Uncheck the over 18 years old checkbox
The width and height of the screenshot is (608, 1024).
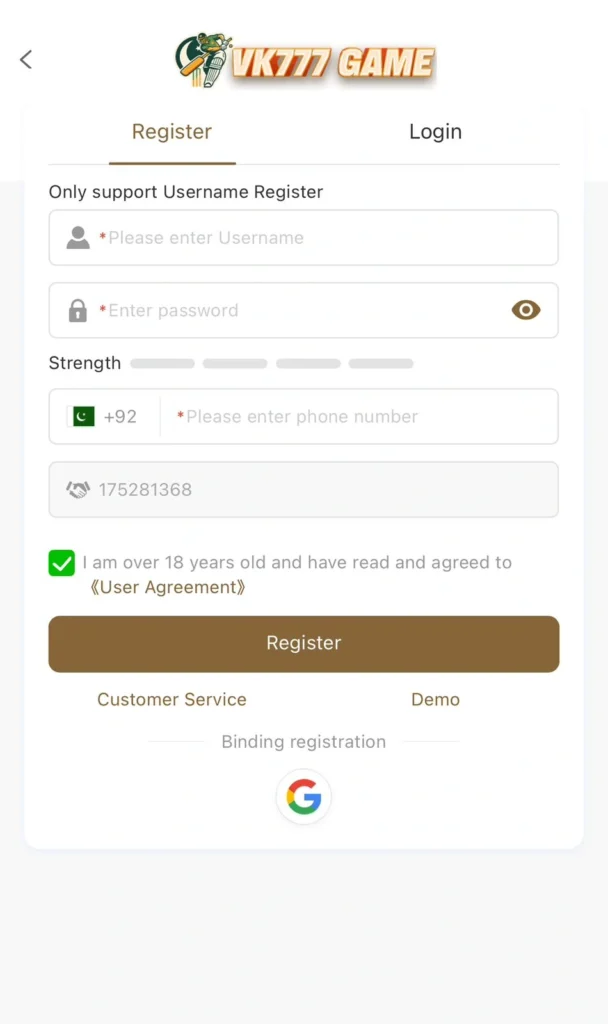click(x=62, y=563)
